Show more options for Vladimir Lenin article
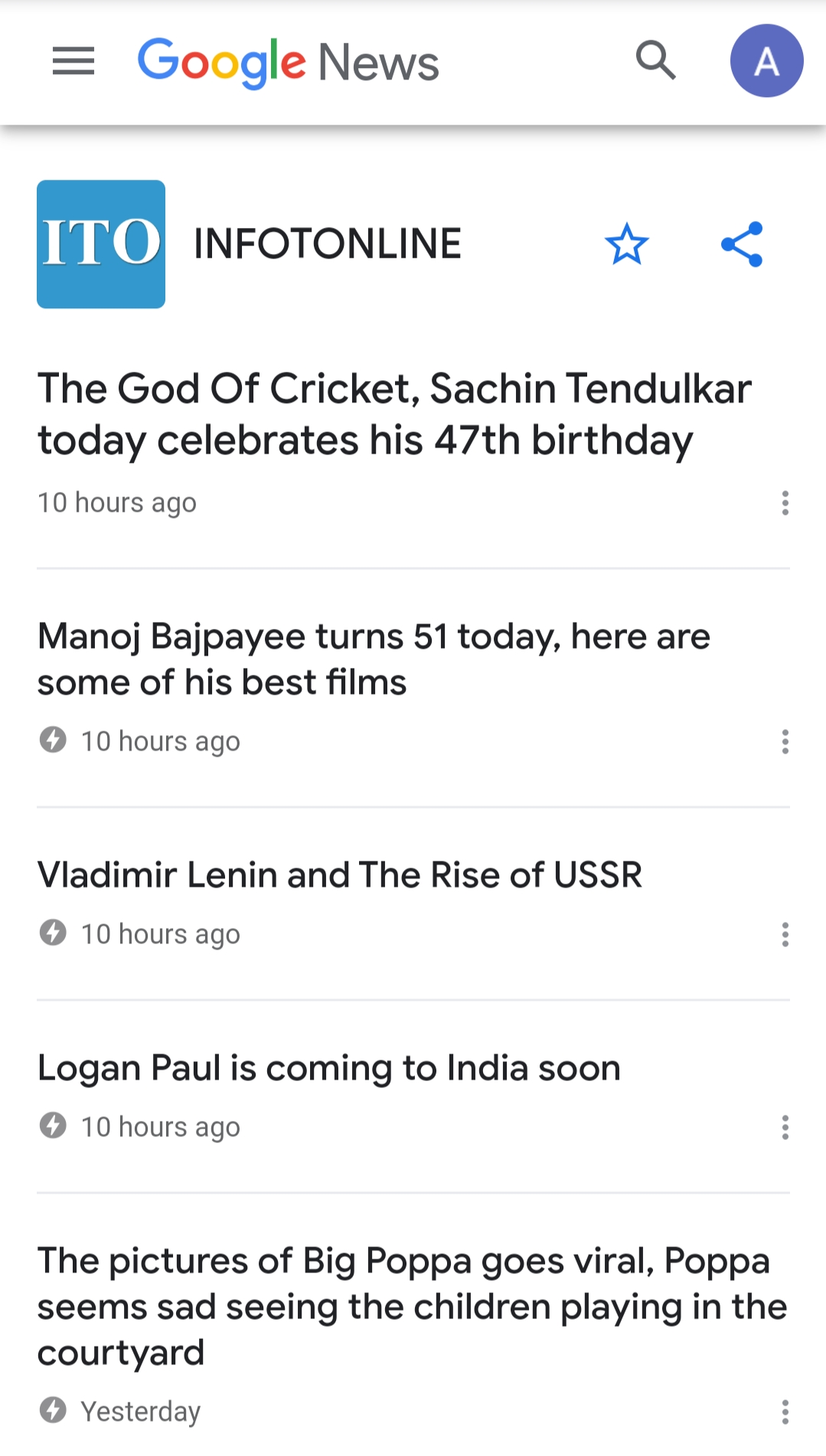The width and height of the screenshot is (826, 1456). click(785, 934)
